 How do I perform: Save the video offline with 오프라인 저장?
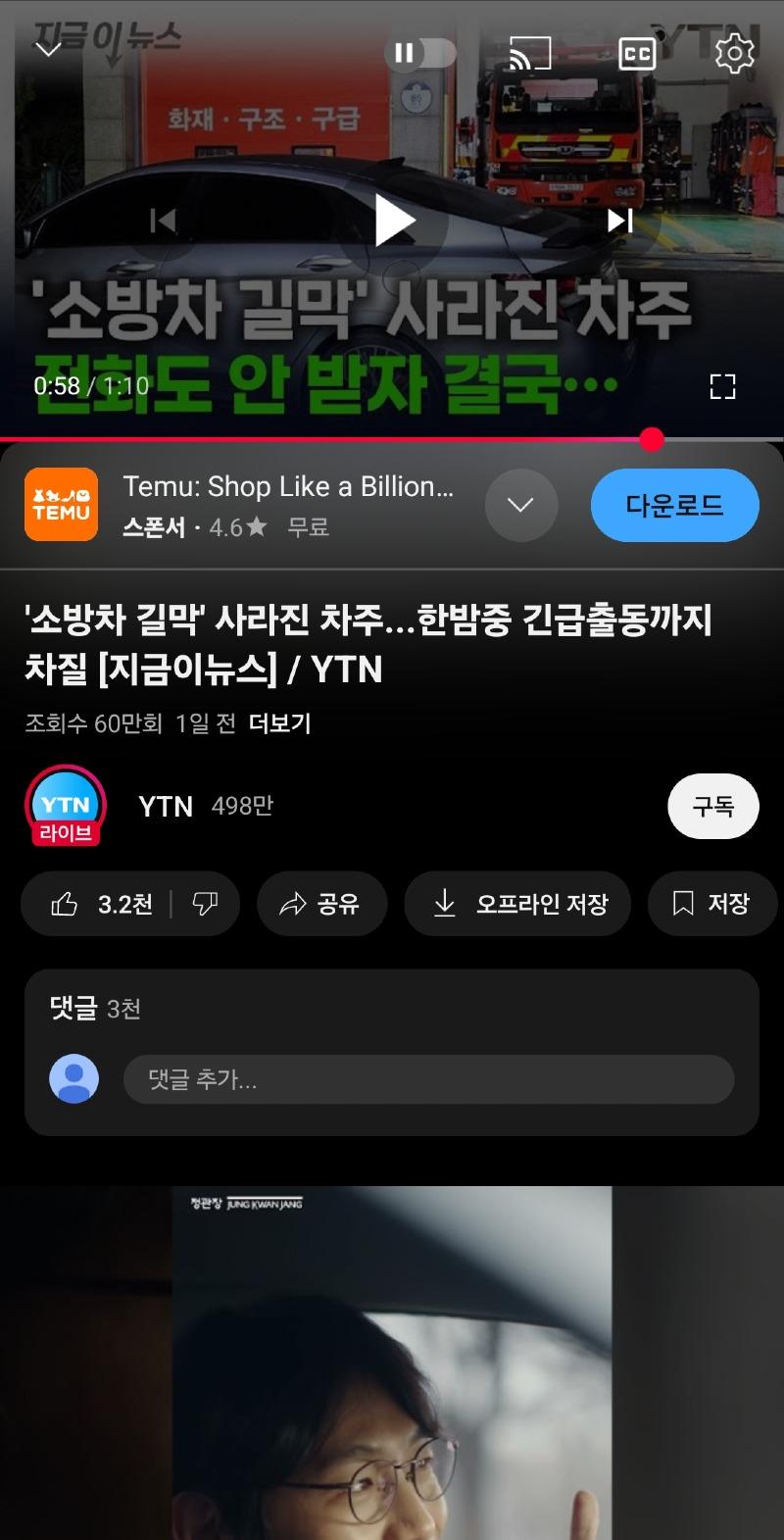517,903
